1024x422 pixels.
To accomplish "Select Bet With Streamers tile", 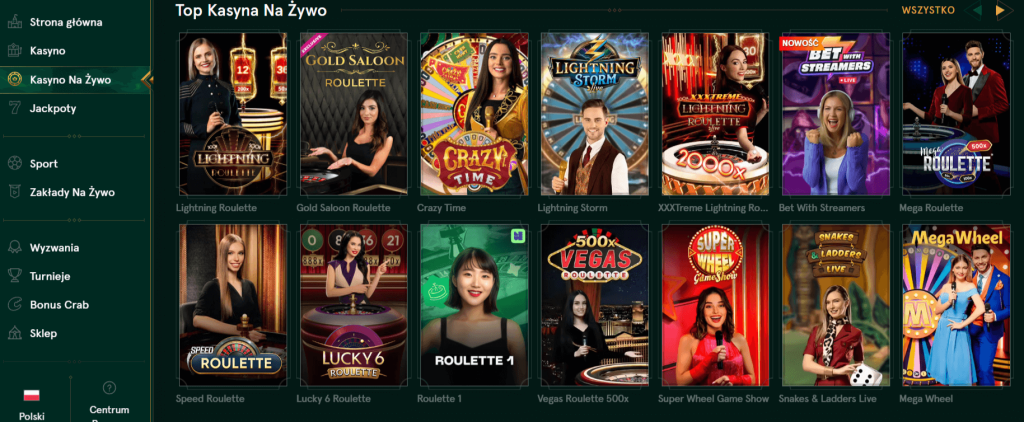I will coord(836,115).
